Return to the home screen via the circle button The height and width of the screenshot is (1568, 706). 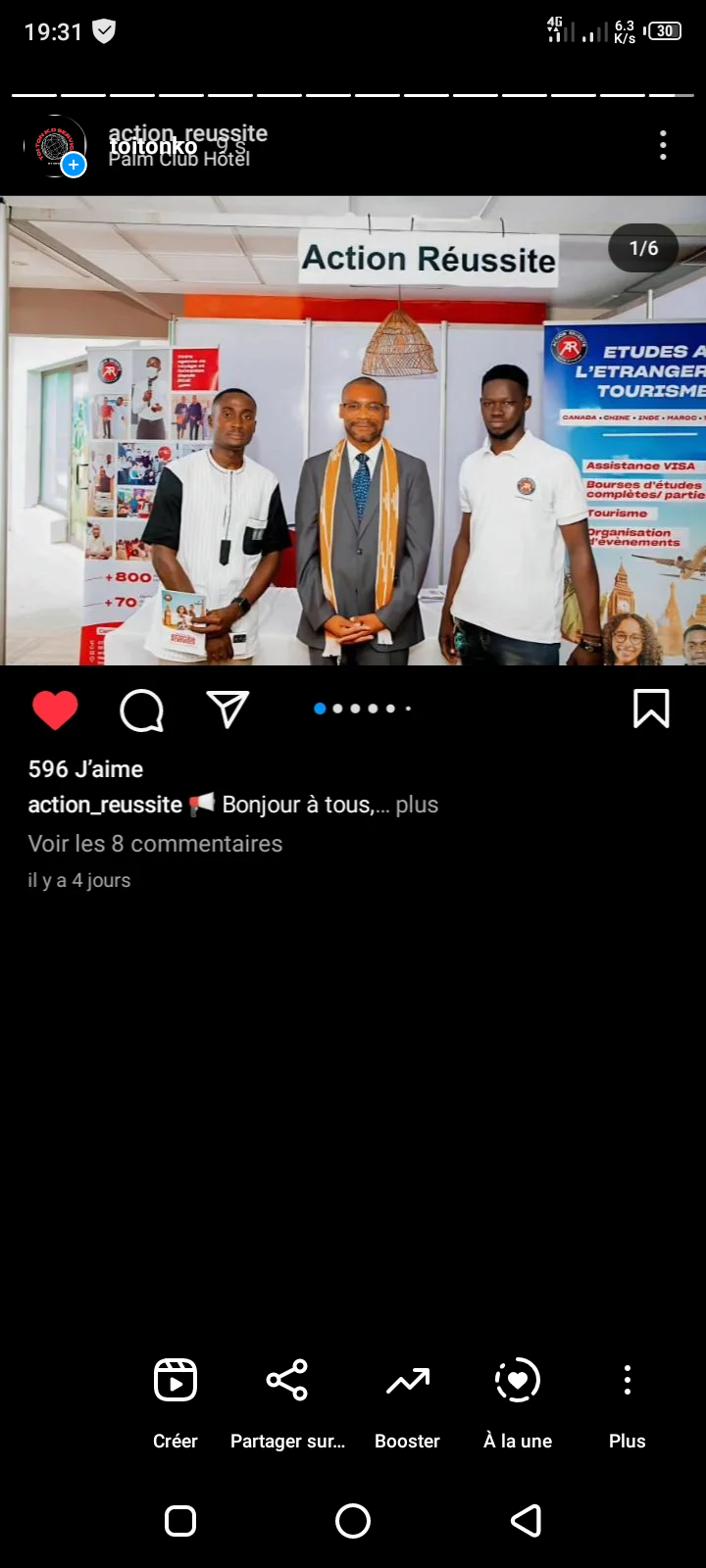[x=353, y=1521]
